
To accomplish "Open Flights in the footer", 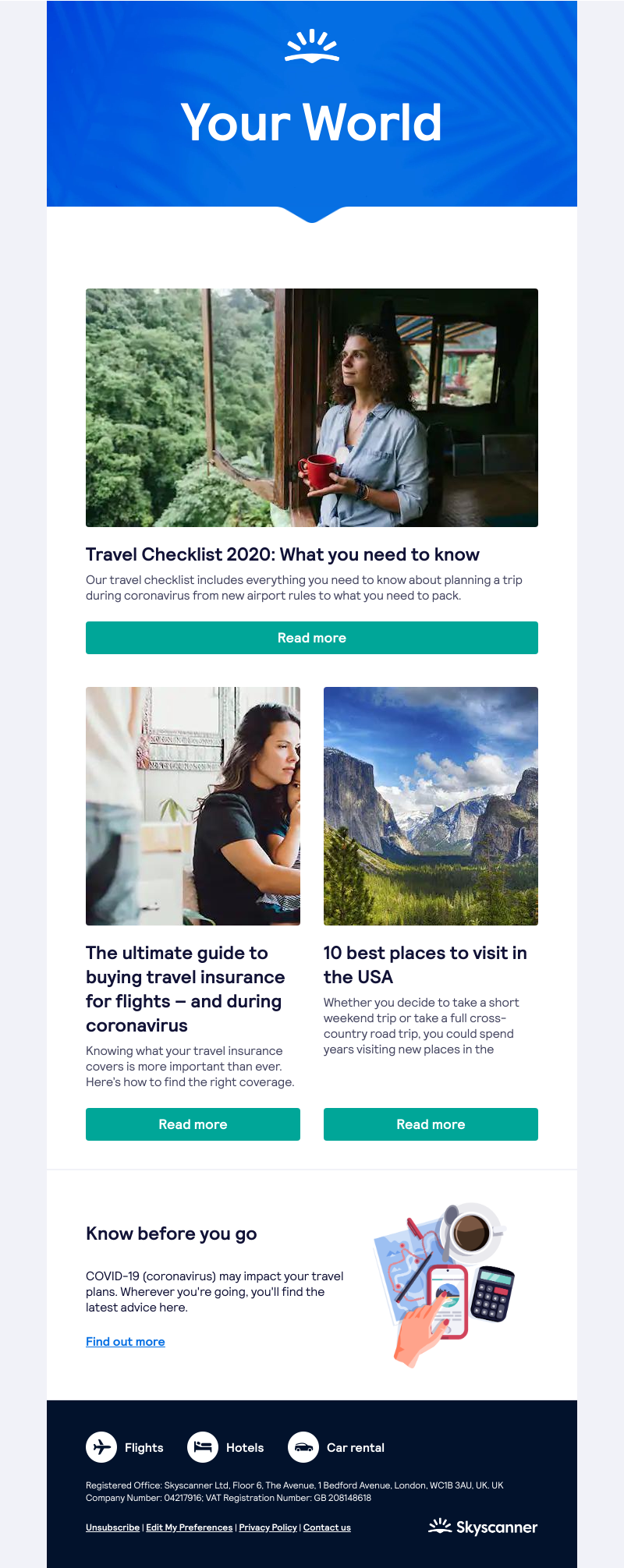I will pyautogui.click(x=125, y=1448).
